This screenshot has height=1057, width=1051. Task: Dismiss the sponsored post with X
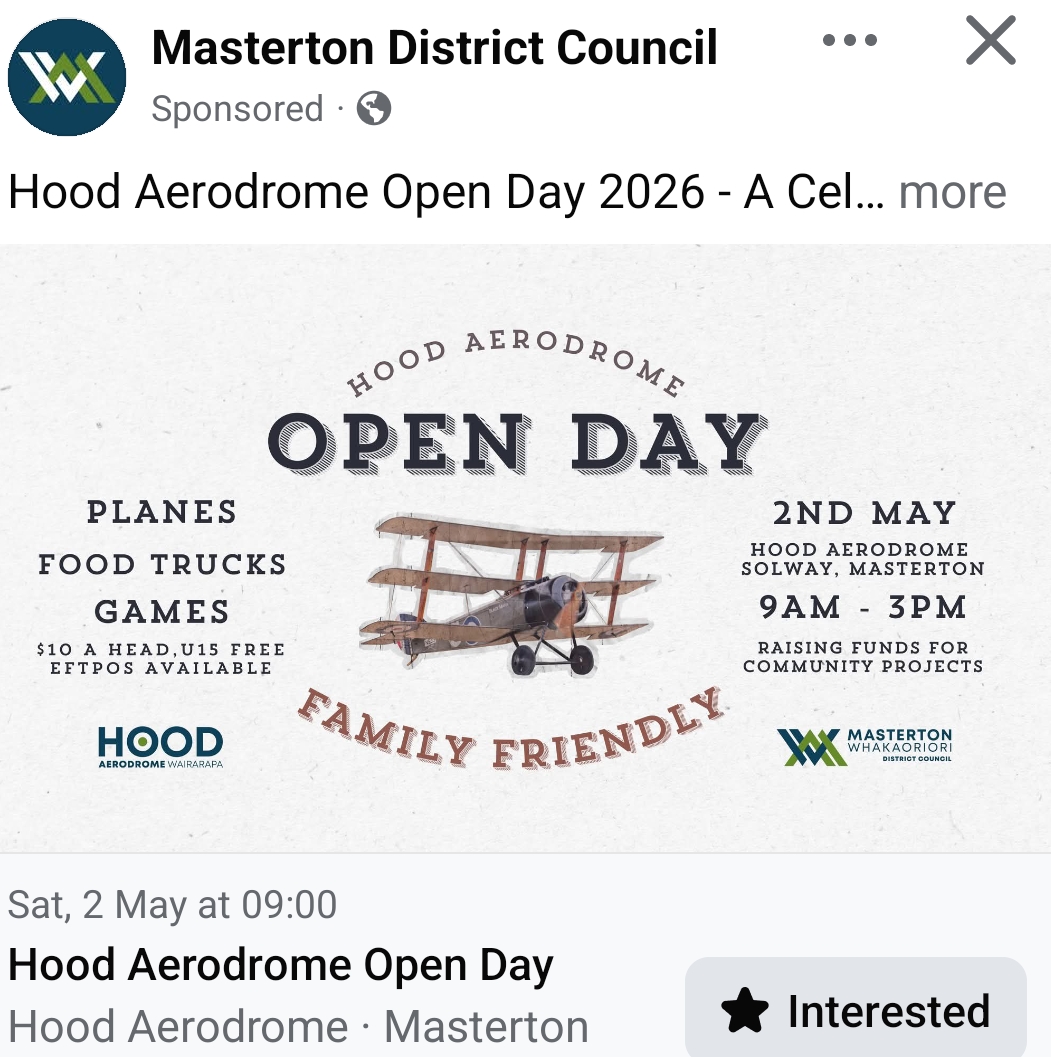point(990,42)
